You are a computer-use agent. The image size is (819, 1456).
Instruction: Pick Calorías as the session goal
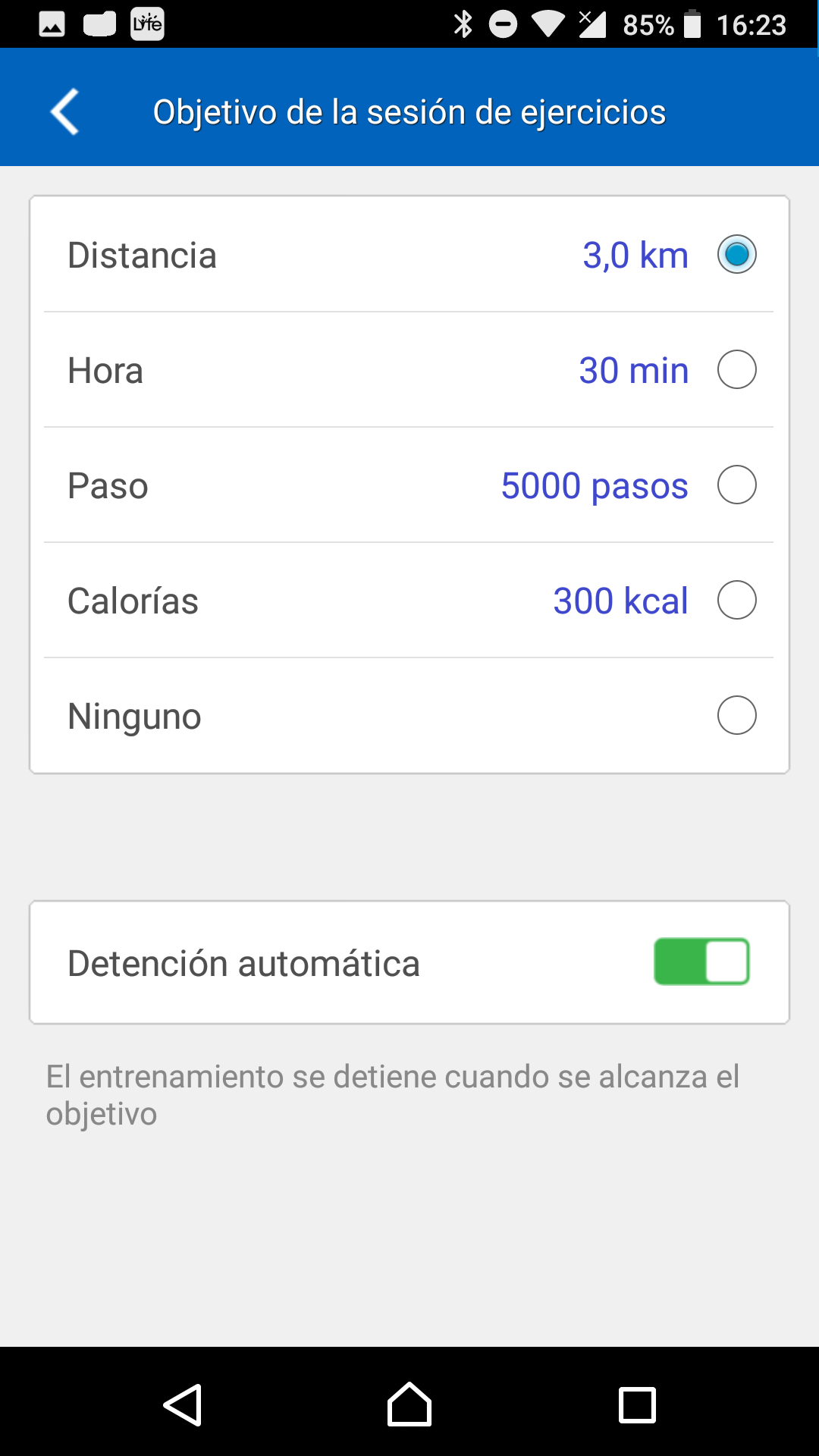tap(736, 600)
